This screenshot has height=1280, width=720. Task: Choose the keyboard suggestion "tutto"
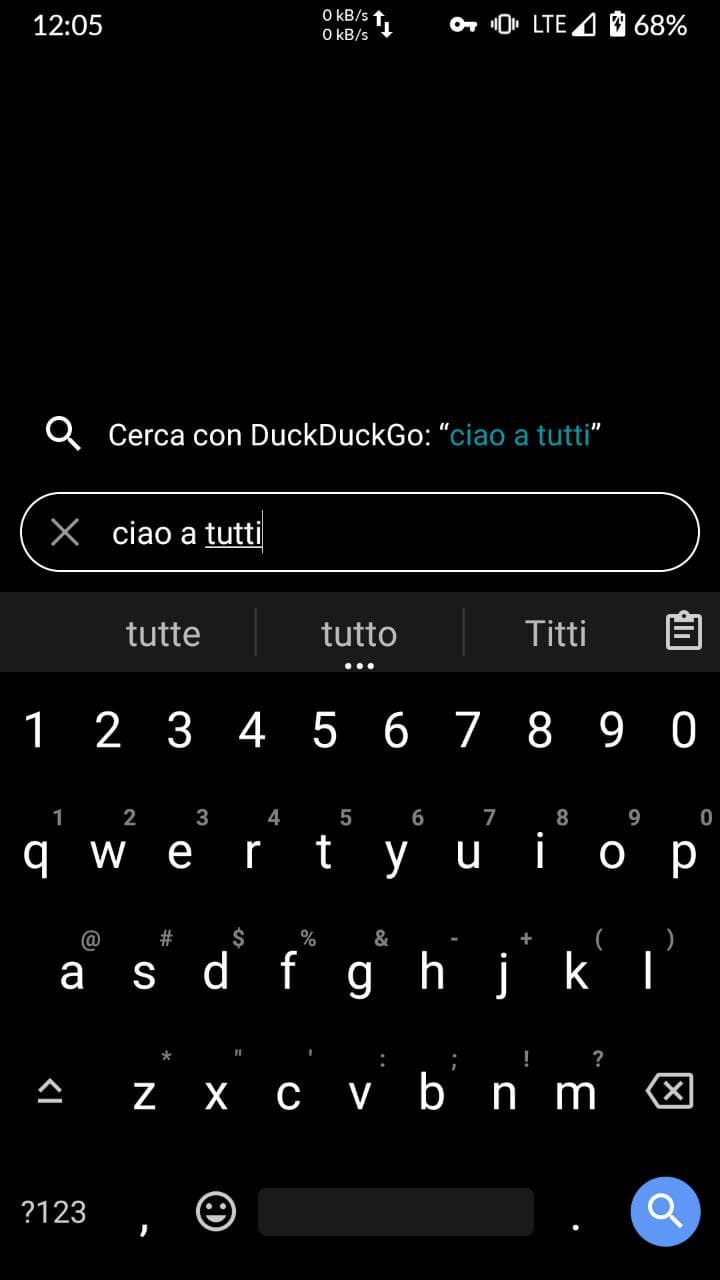[x=359, y=634]
